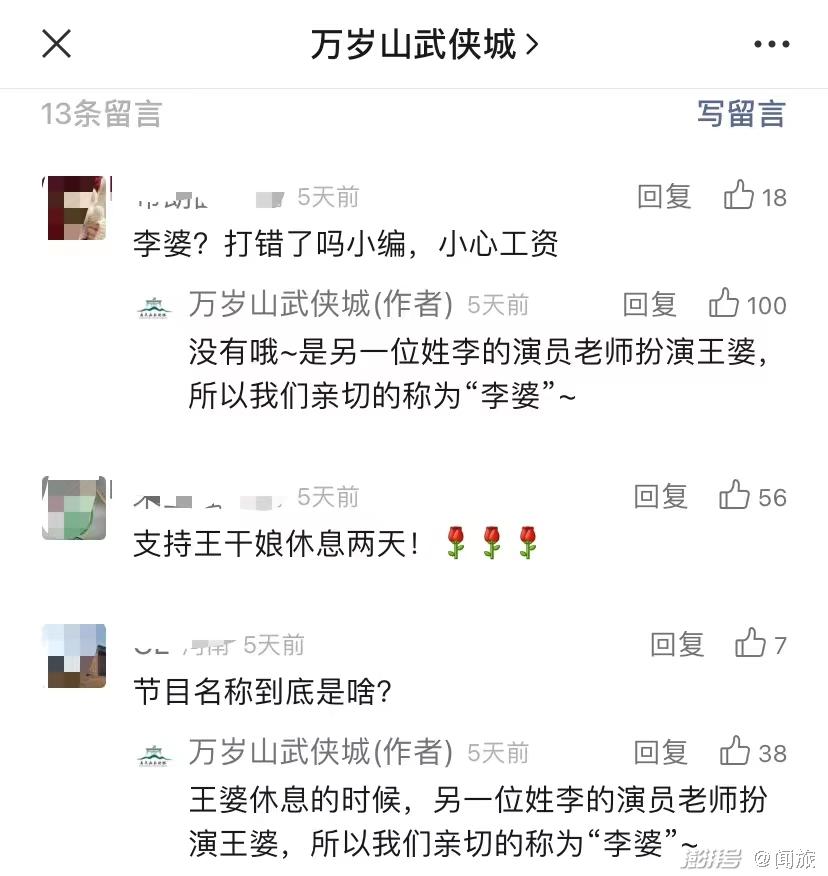Close the comments page with the X
Image resolution: width=828 pixels, height=876 pixels.
56,44
